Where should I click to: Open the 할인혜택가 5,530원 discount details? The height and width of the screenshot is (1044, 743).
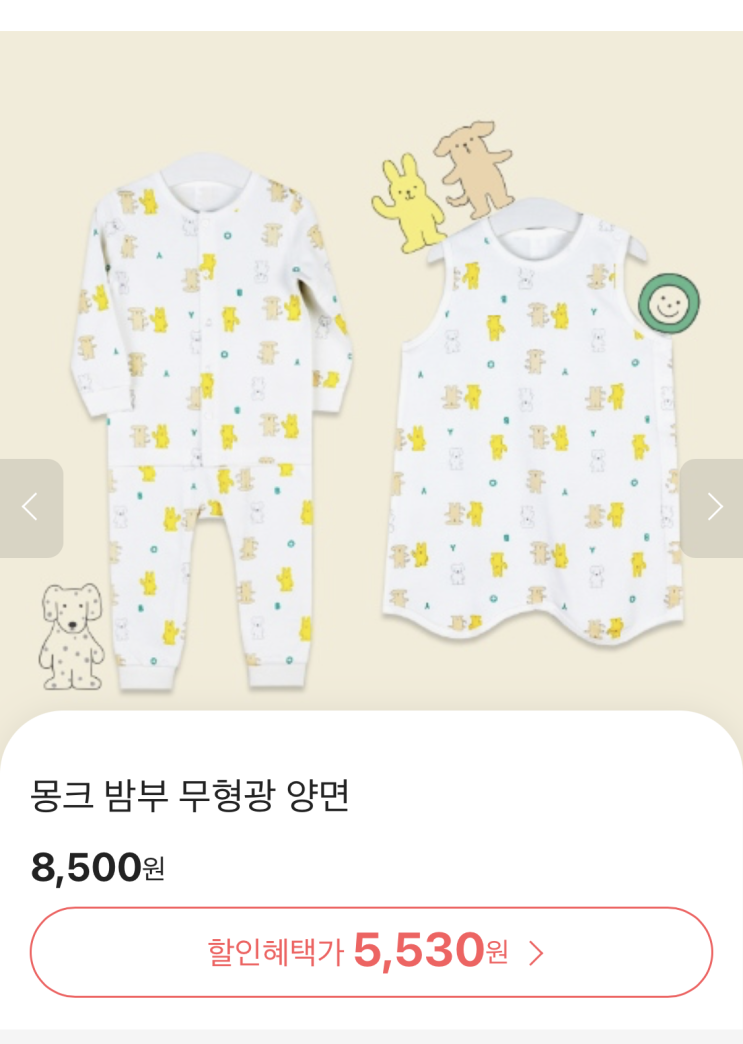[x=371, y=952]
